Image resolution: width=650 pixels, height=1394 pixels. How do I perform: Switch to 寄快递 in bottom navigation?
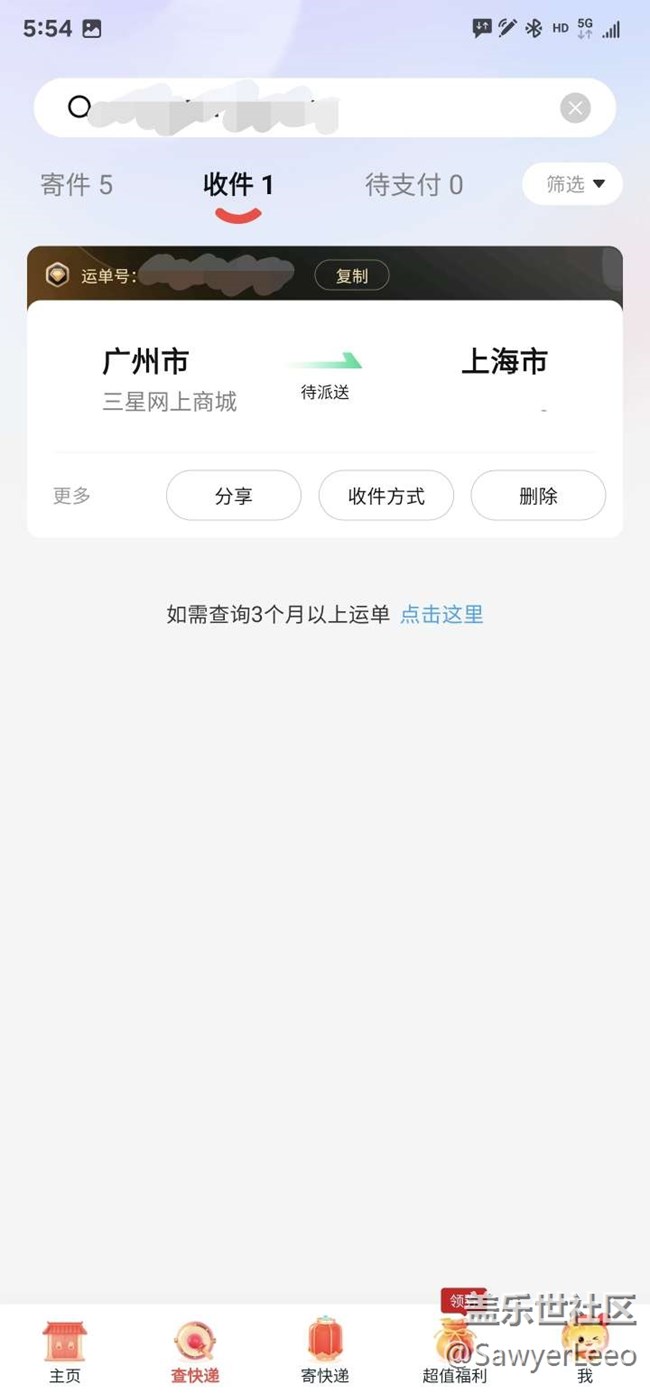pyautogui.click(x=325, y=1350)
